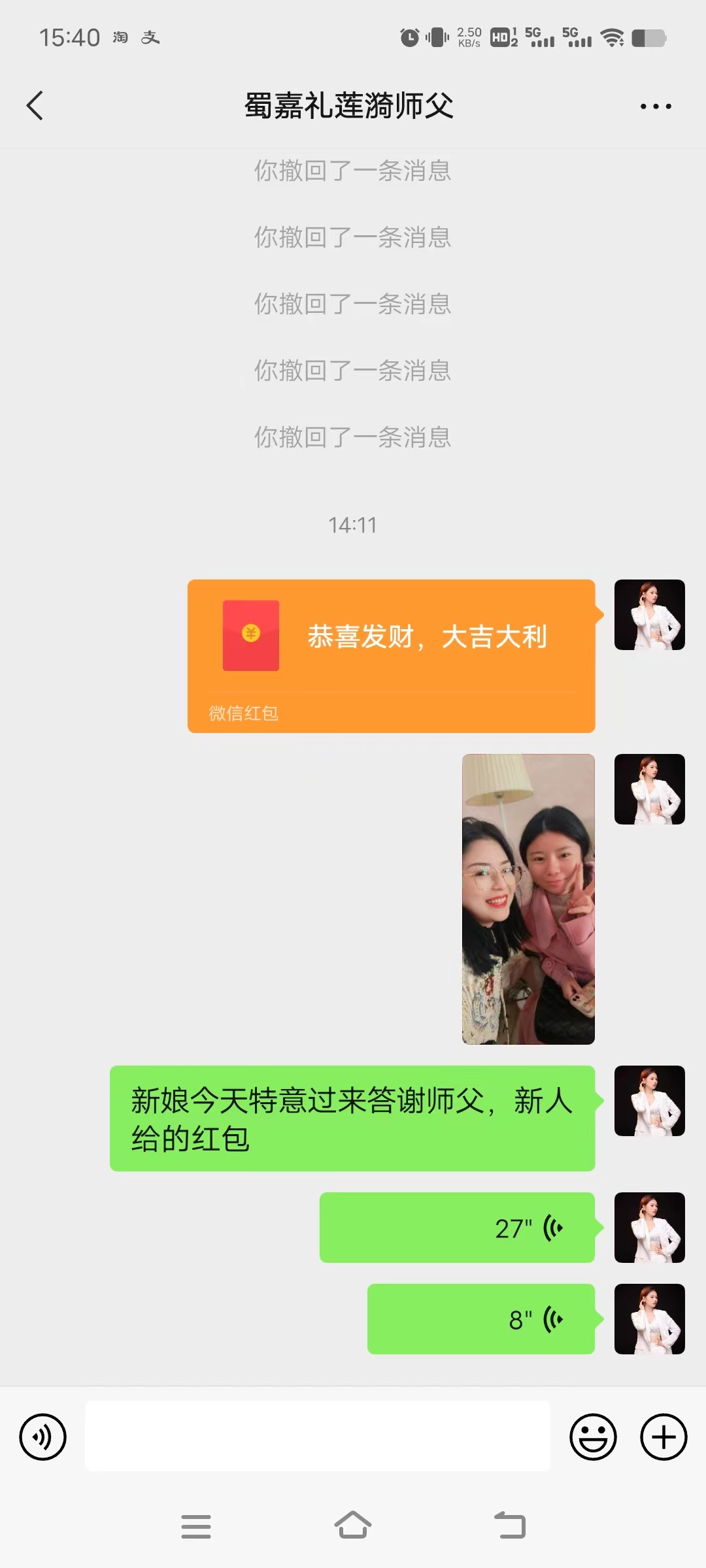Go to the system home screen
Viewport: 706px width, 1568px height.
coord(353,1526)
